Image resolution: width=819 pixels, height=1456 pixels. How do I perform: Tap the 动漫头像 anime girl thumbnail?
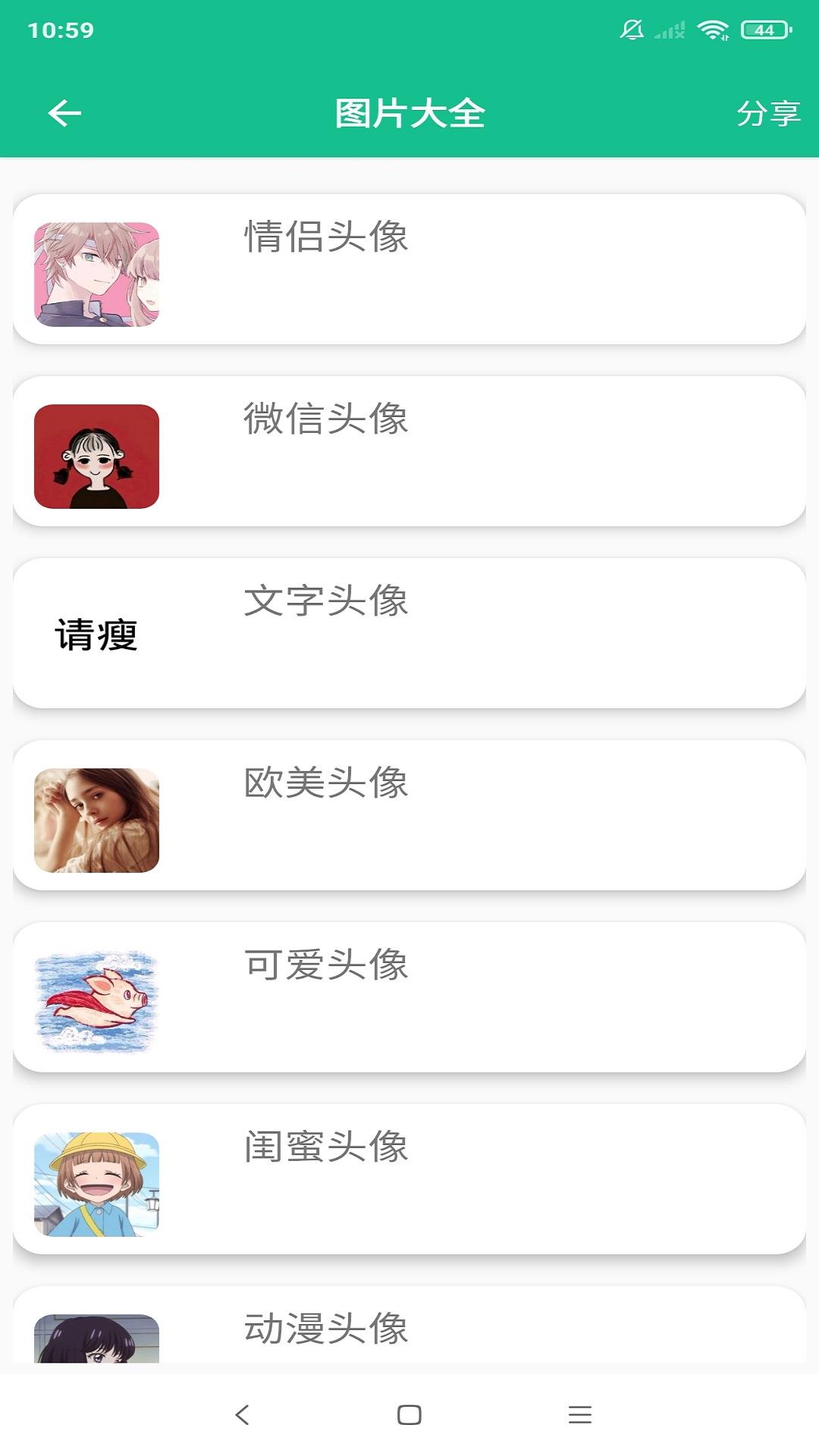[96, 1357]
